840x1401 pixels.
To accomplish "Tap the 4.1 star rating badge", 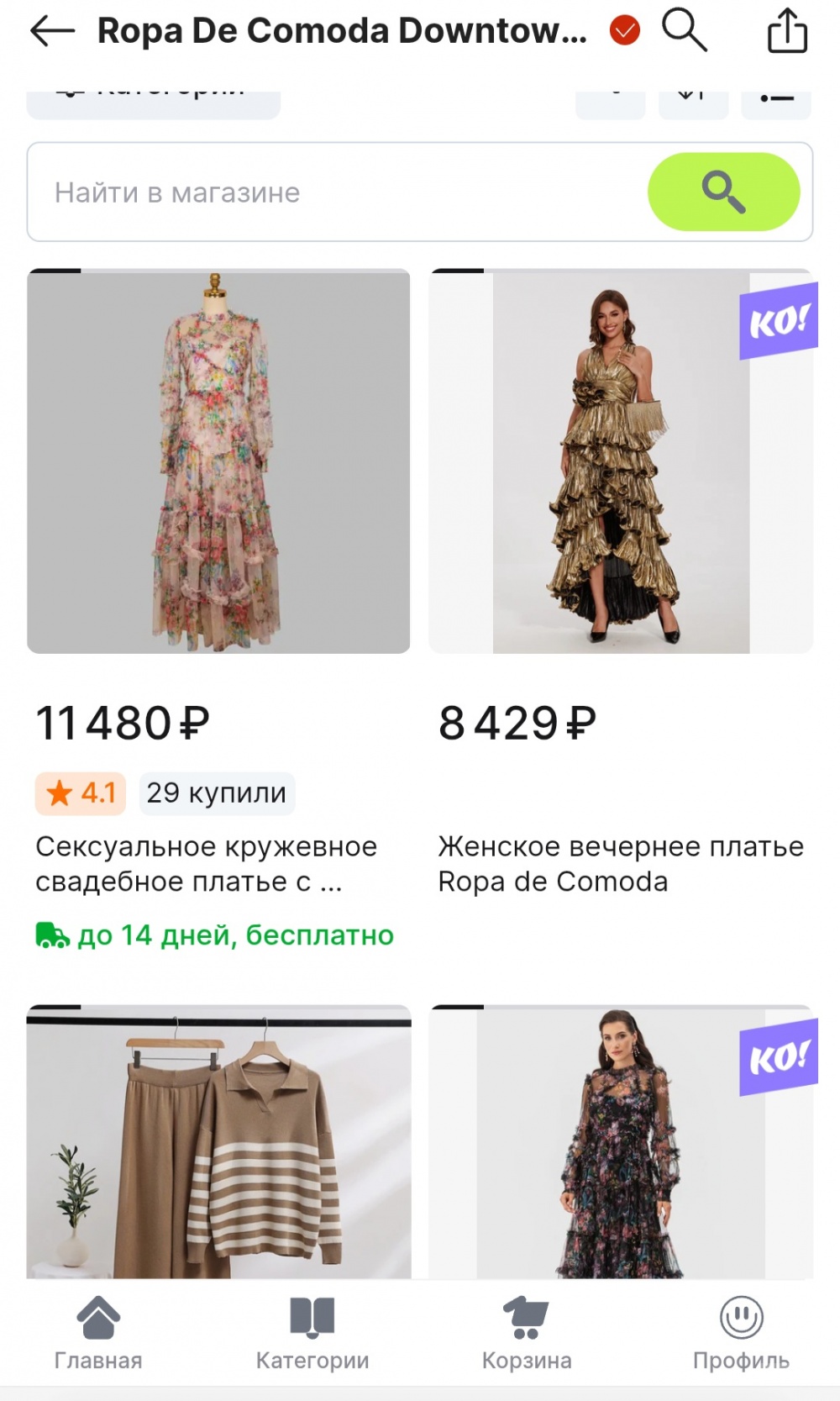I will [x=80, y=792].
